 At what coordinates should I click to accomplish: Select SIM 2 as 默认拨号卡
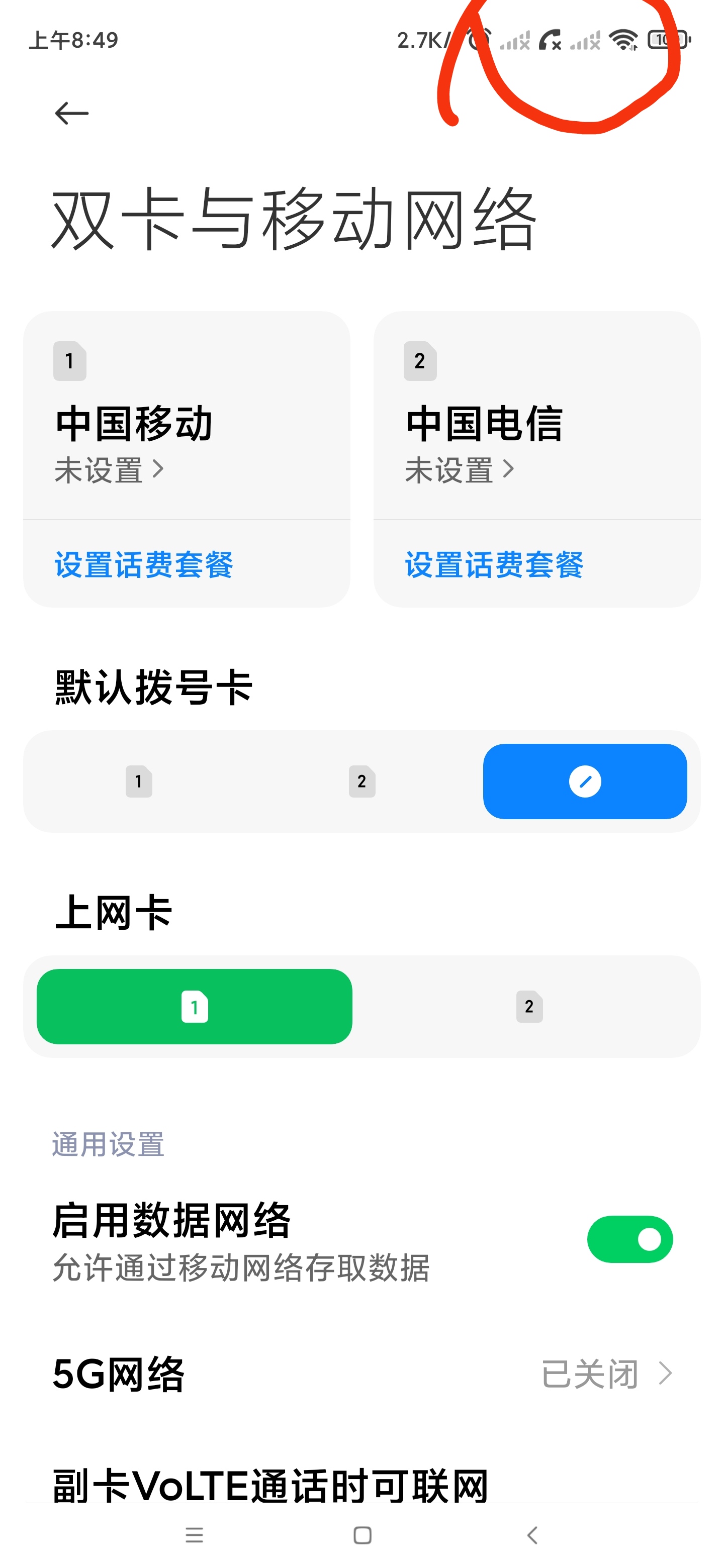(x=361, y=781)
